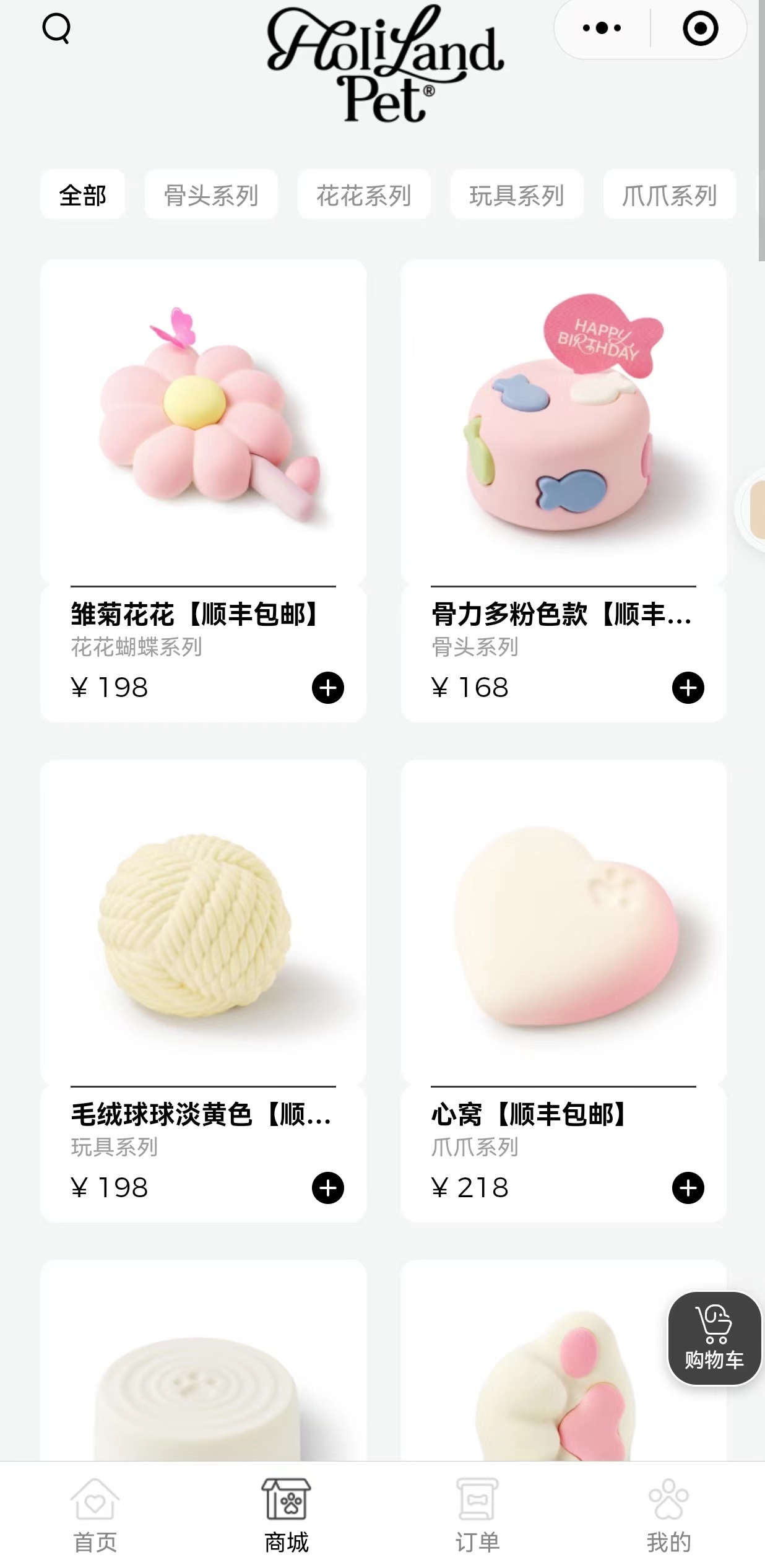Open the mini-program more options menu
Screen dimensions: 765x1568
pos(602,28)
